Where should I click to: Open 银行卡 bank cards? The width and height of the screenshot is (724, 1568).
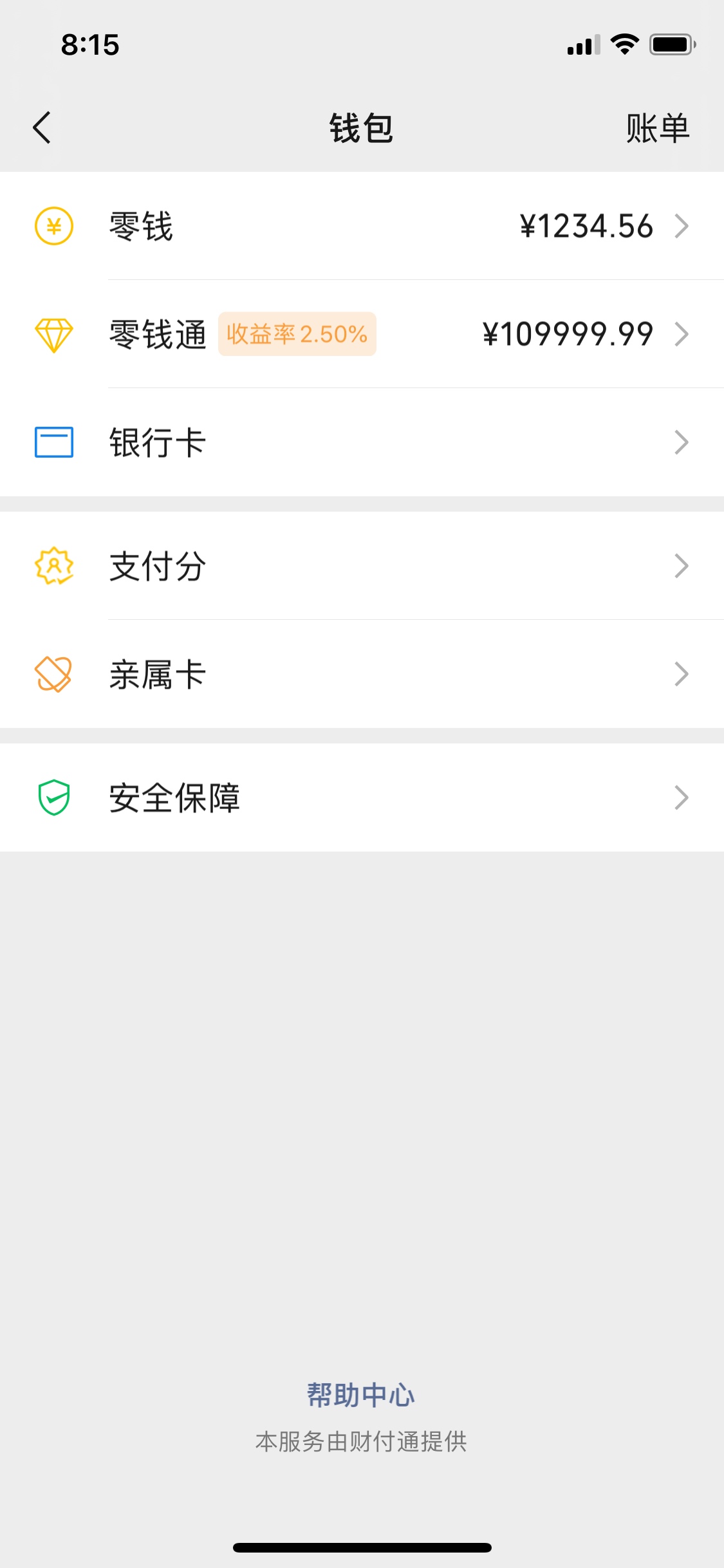pos(362,442)
